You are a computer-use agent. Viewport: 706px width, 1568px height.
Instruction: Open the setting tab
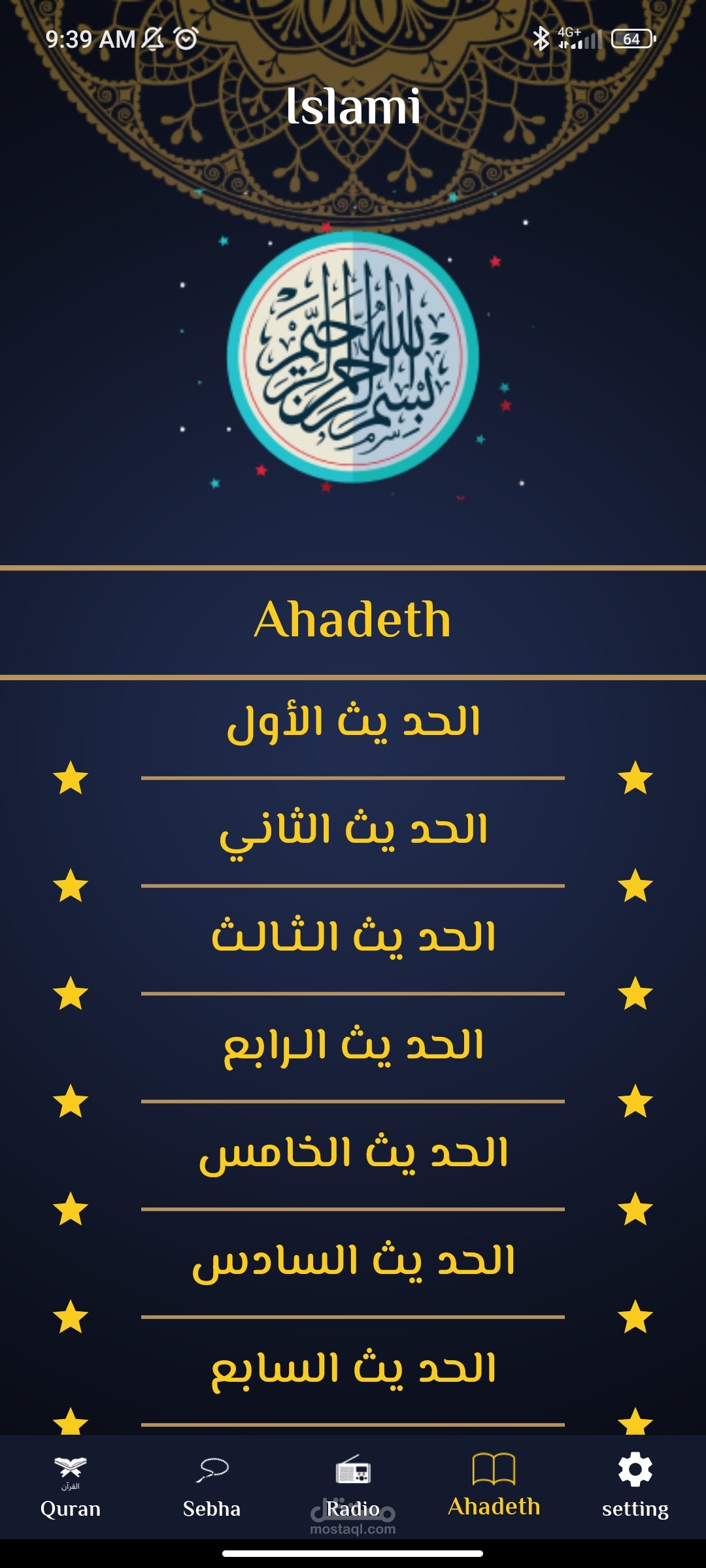pos(635,1488)
